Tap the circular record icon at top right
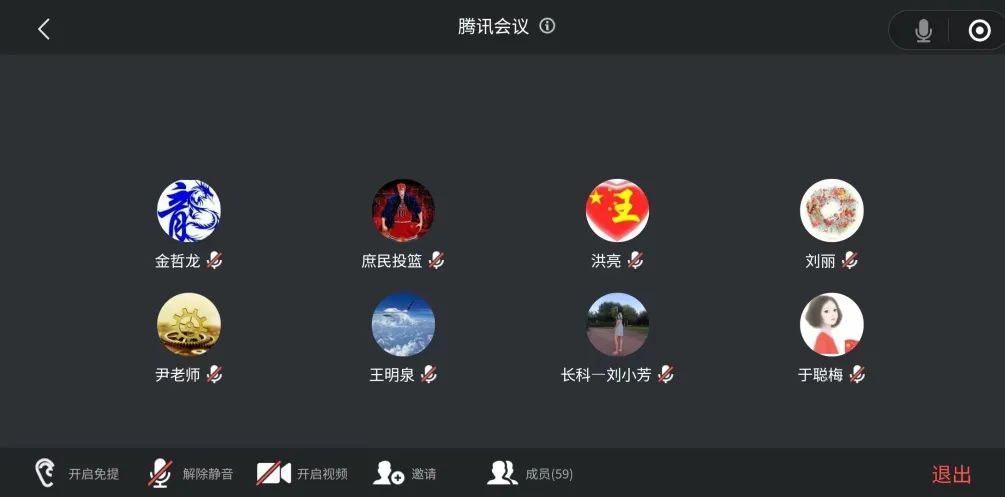1005x497 pixels. (x=979, y=31)
